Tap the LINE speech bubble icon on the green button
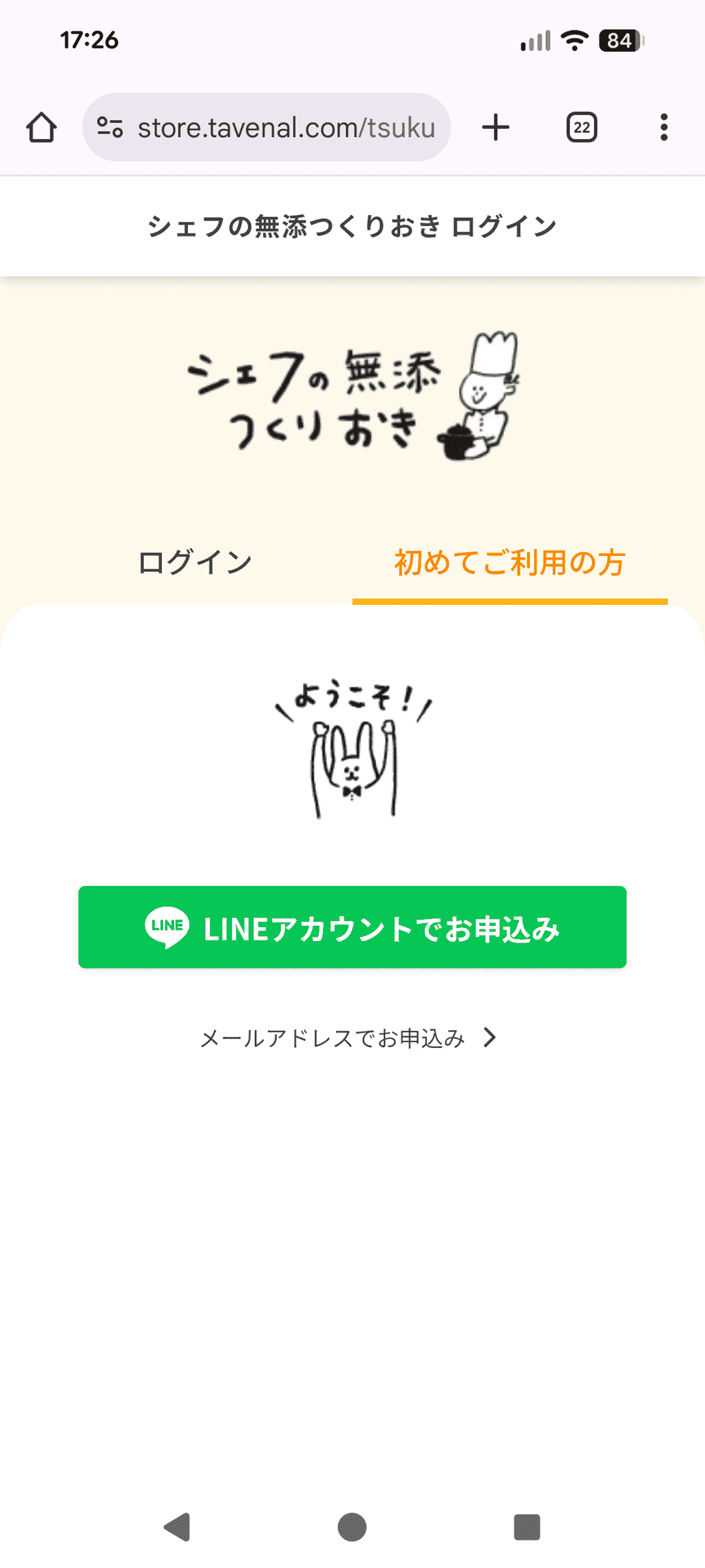705x1568 pixels. (x=167, y=928)
